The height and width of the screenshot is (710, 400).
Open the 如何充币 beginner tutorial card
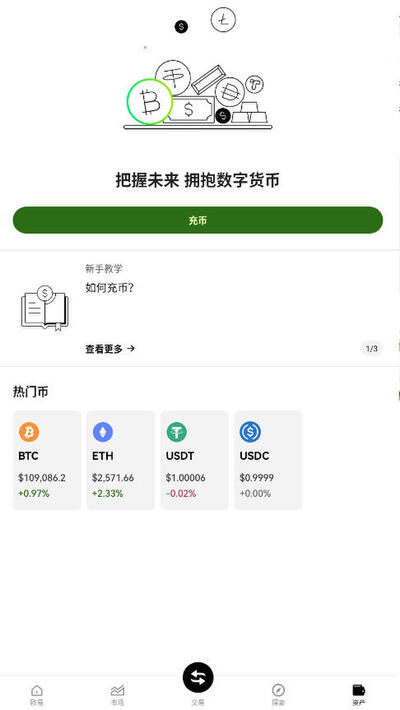(x=198, y=308)
